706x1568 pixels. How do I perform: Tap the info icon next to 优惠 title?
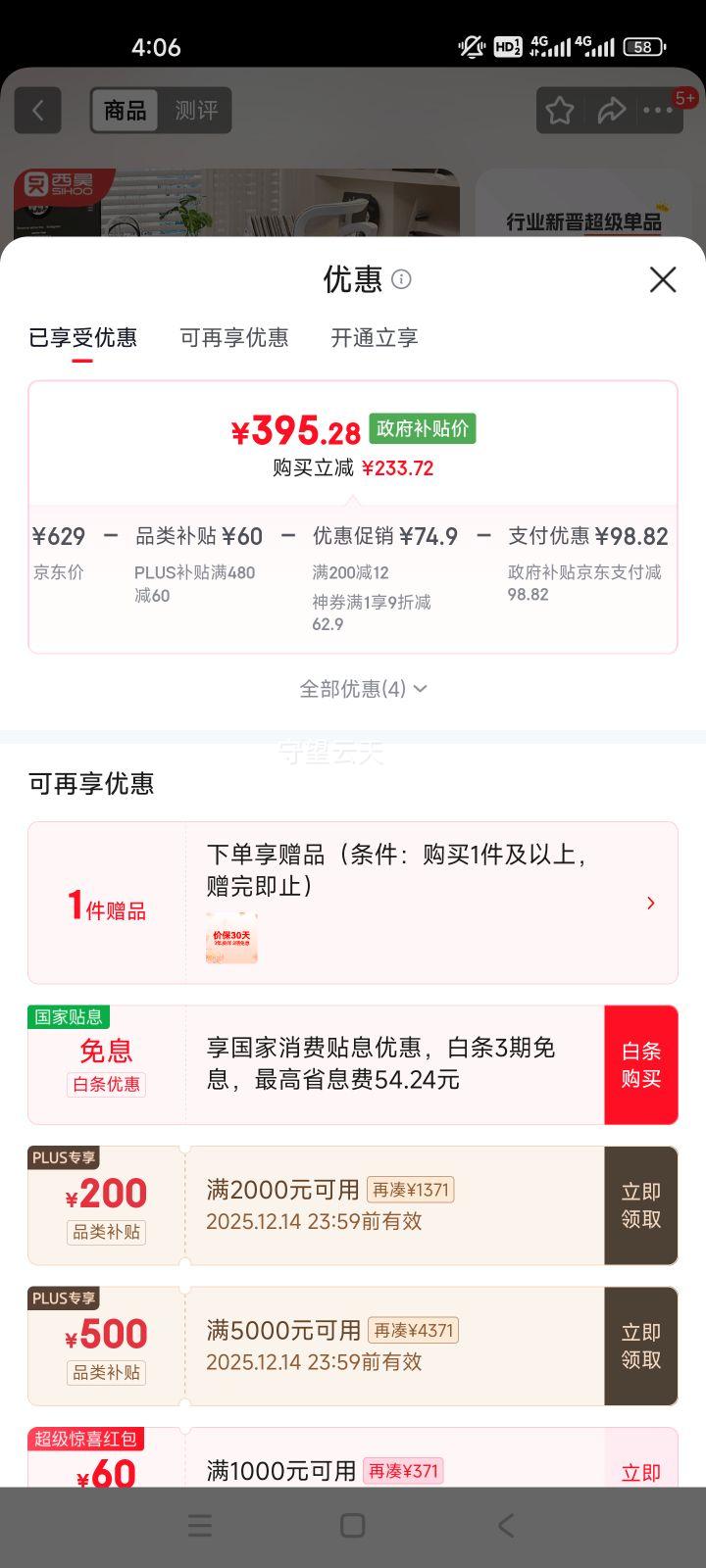click(x=402, y=280)
